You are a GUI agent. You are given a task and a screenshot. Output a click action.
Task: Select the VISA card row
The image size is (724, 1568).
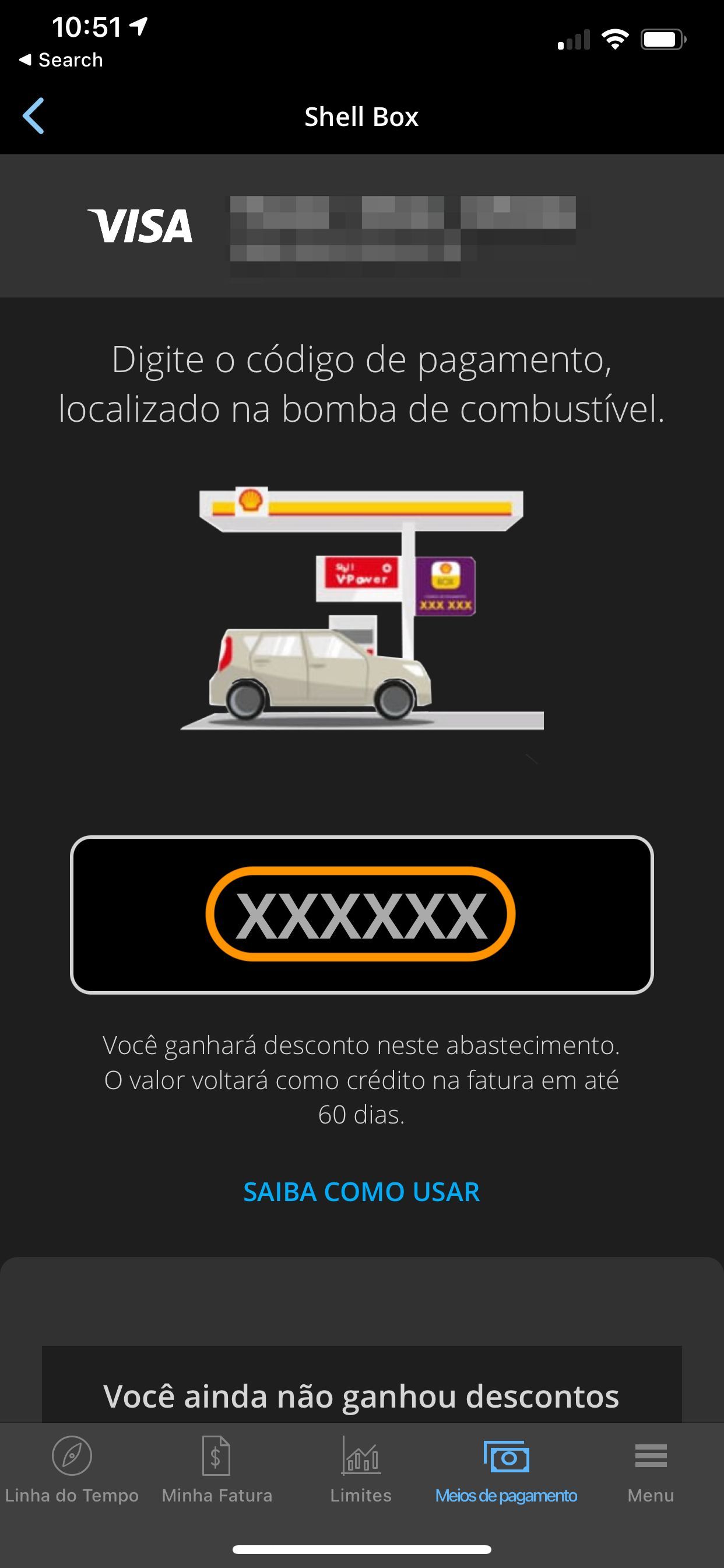361,226
